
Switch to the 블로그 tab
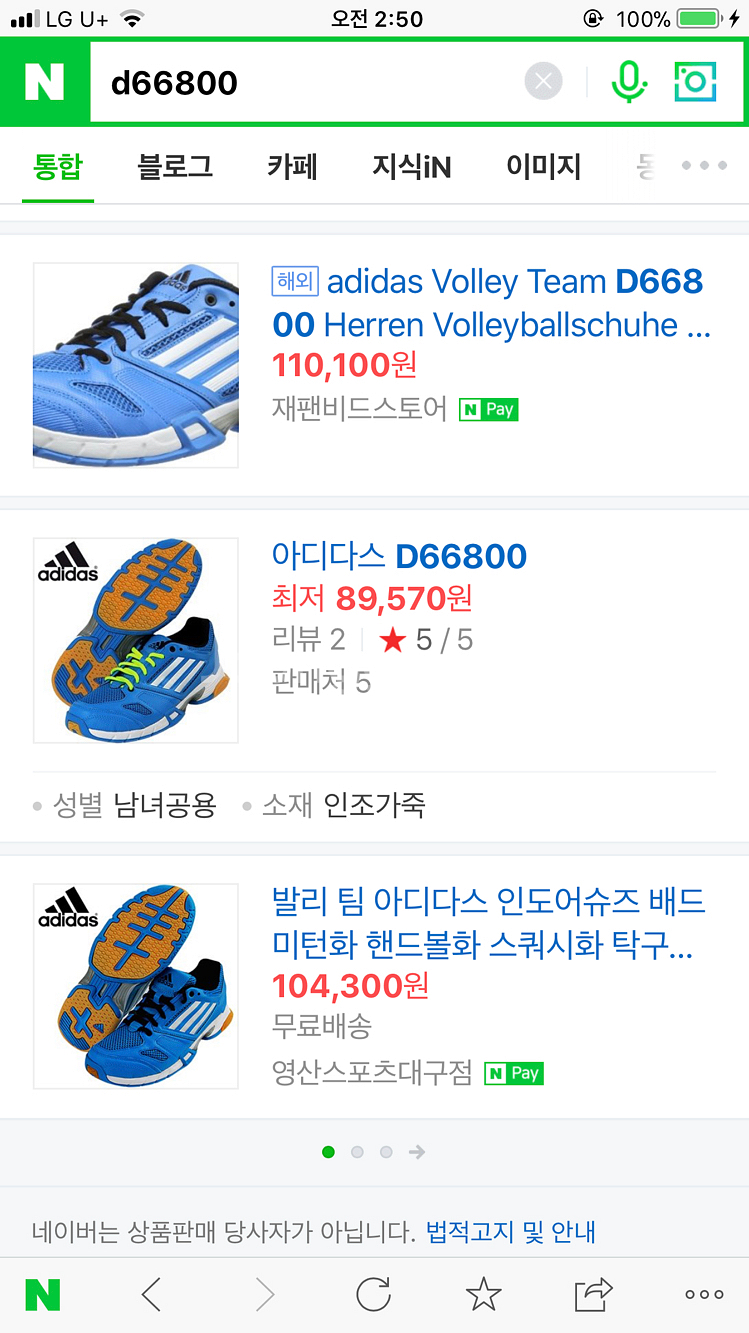pos(175,166)
